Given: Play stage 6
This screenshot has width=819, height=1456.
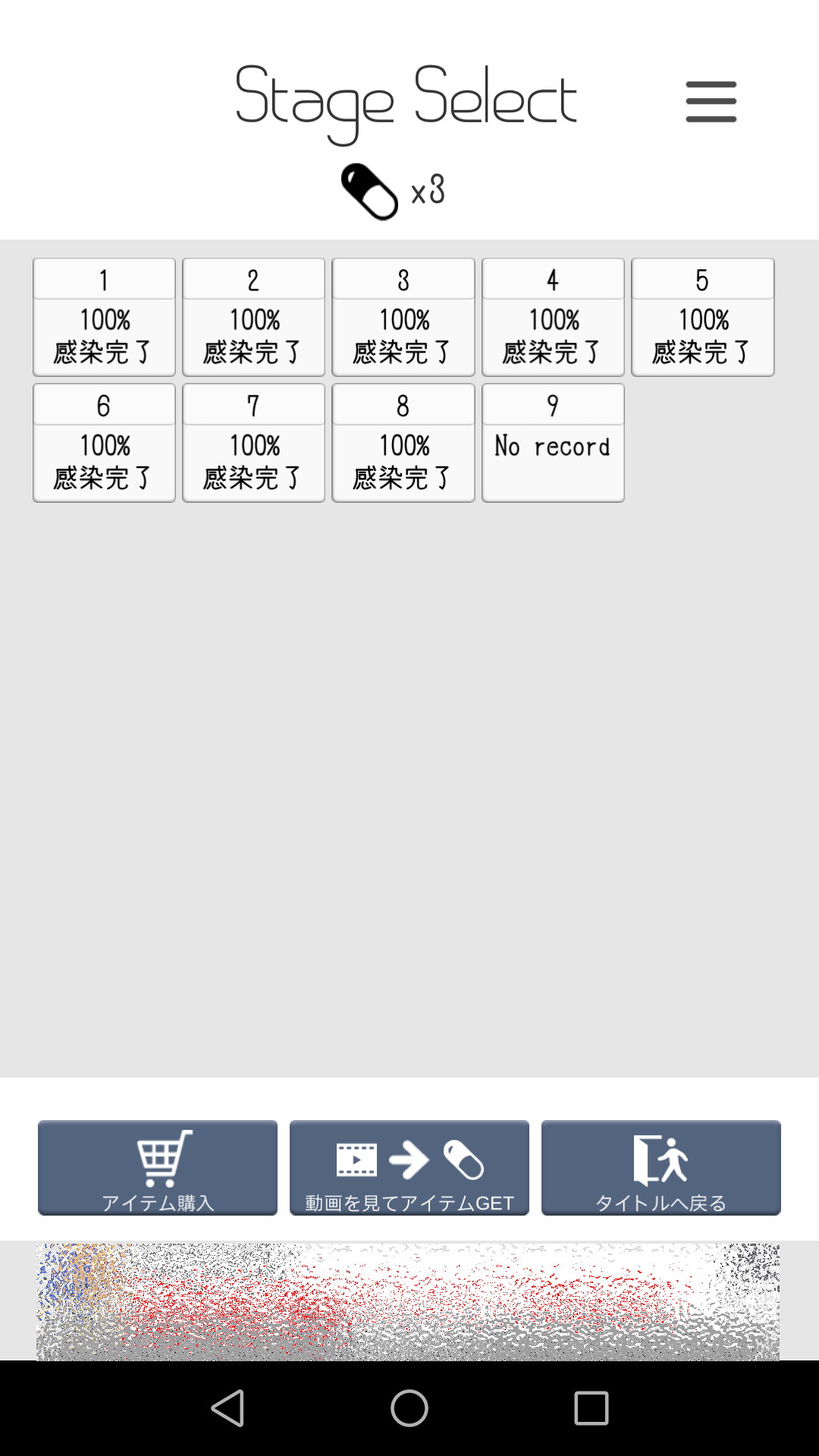Looking at the screenshot, I should pos(104,443).
